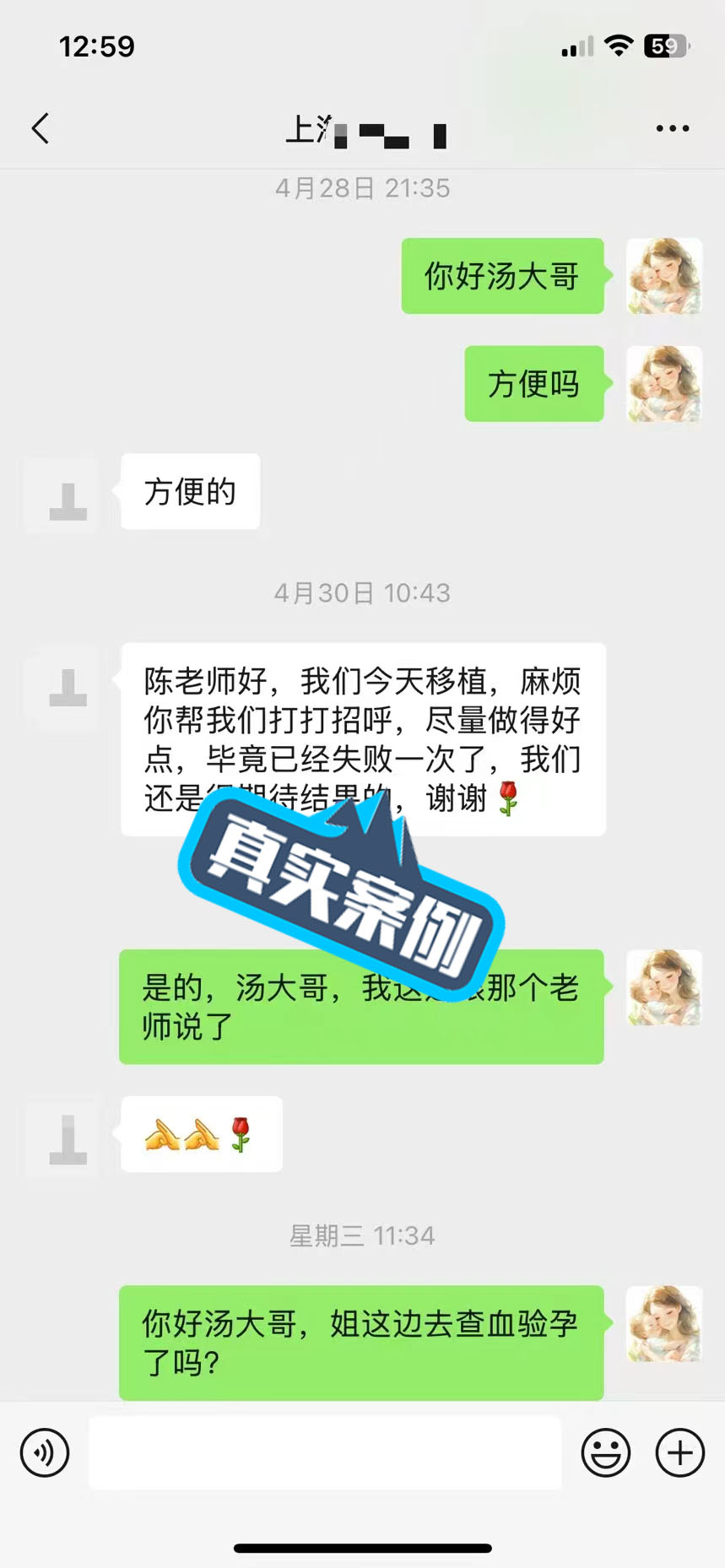Go back to the chat list
Screen dimensions: 725x1568
pos(40,128)
